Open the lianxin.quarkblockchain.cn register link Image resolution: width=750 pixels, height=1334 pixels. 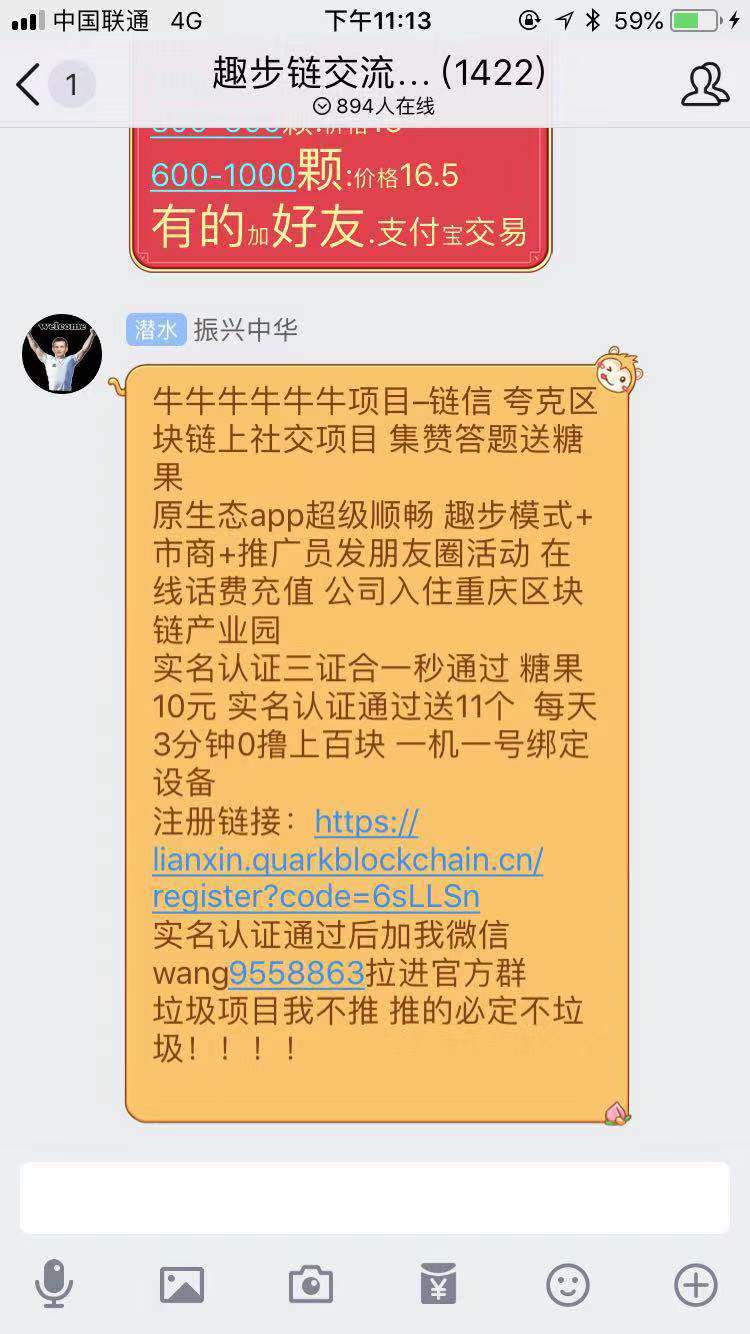348,860
